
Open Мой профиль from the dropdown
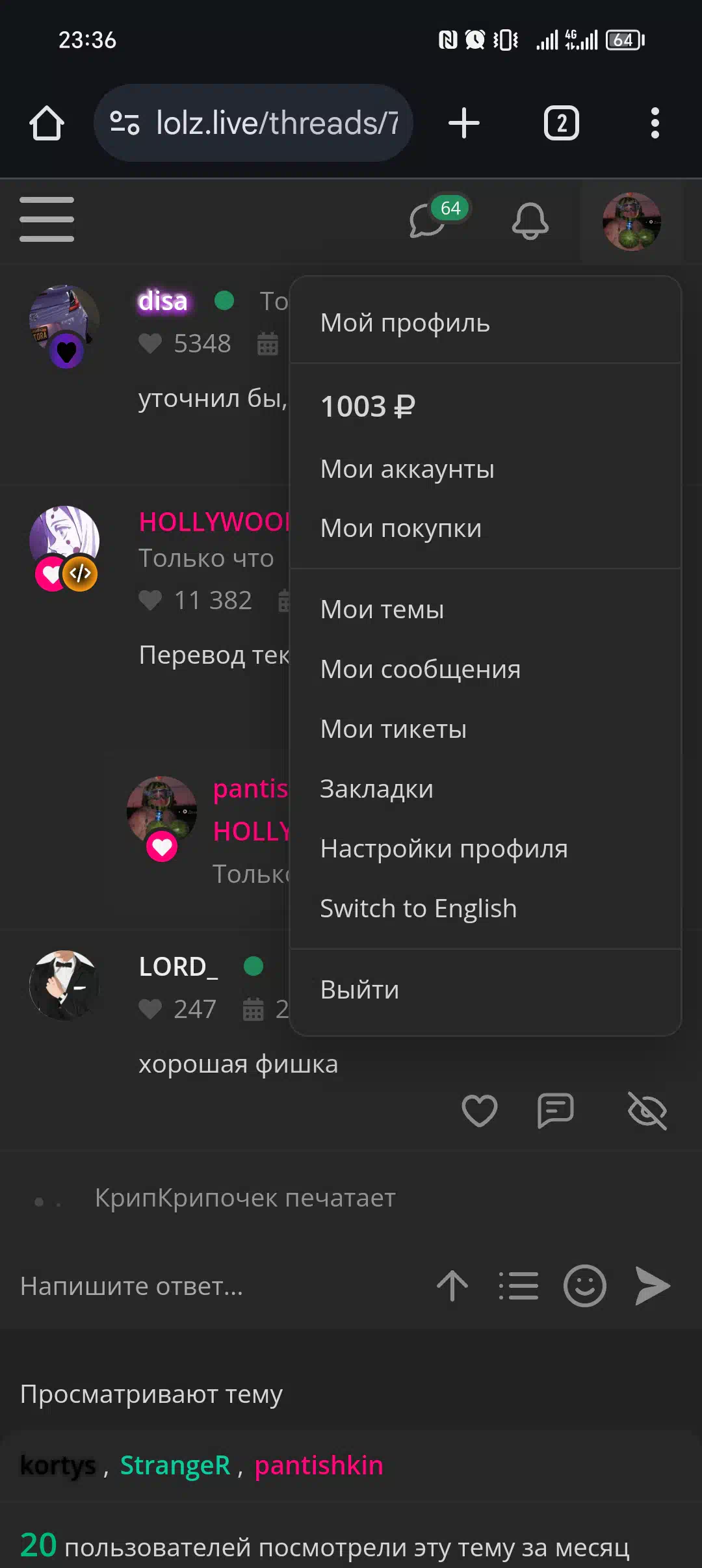[x=485, y=322]
